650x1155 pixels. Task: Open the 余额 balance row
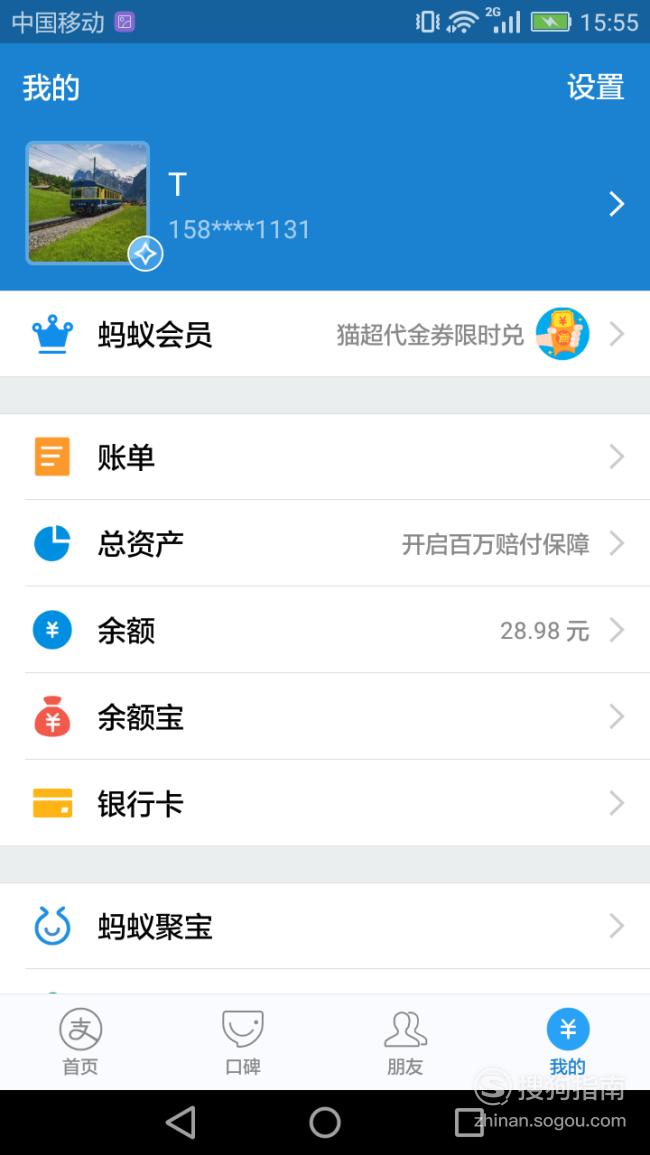click(x=325, y=631)
